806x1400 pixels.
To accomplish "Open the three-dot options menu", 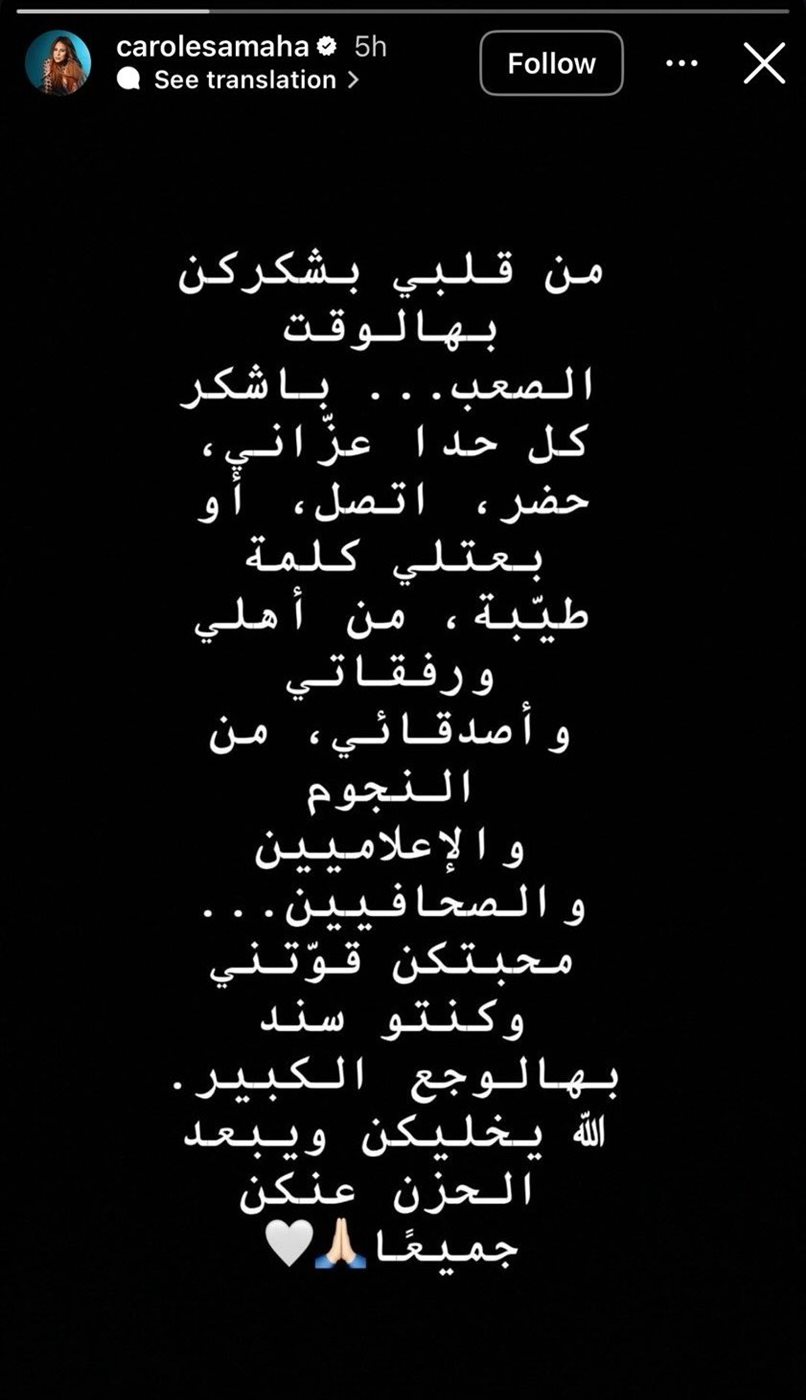I will coord(682,63).
